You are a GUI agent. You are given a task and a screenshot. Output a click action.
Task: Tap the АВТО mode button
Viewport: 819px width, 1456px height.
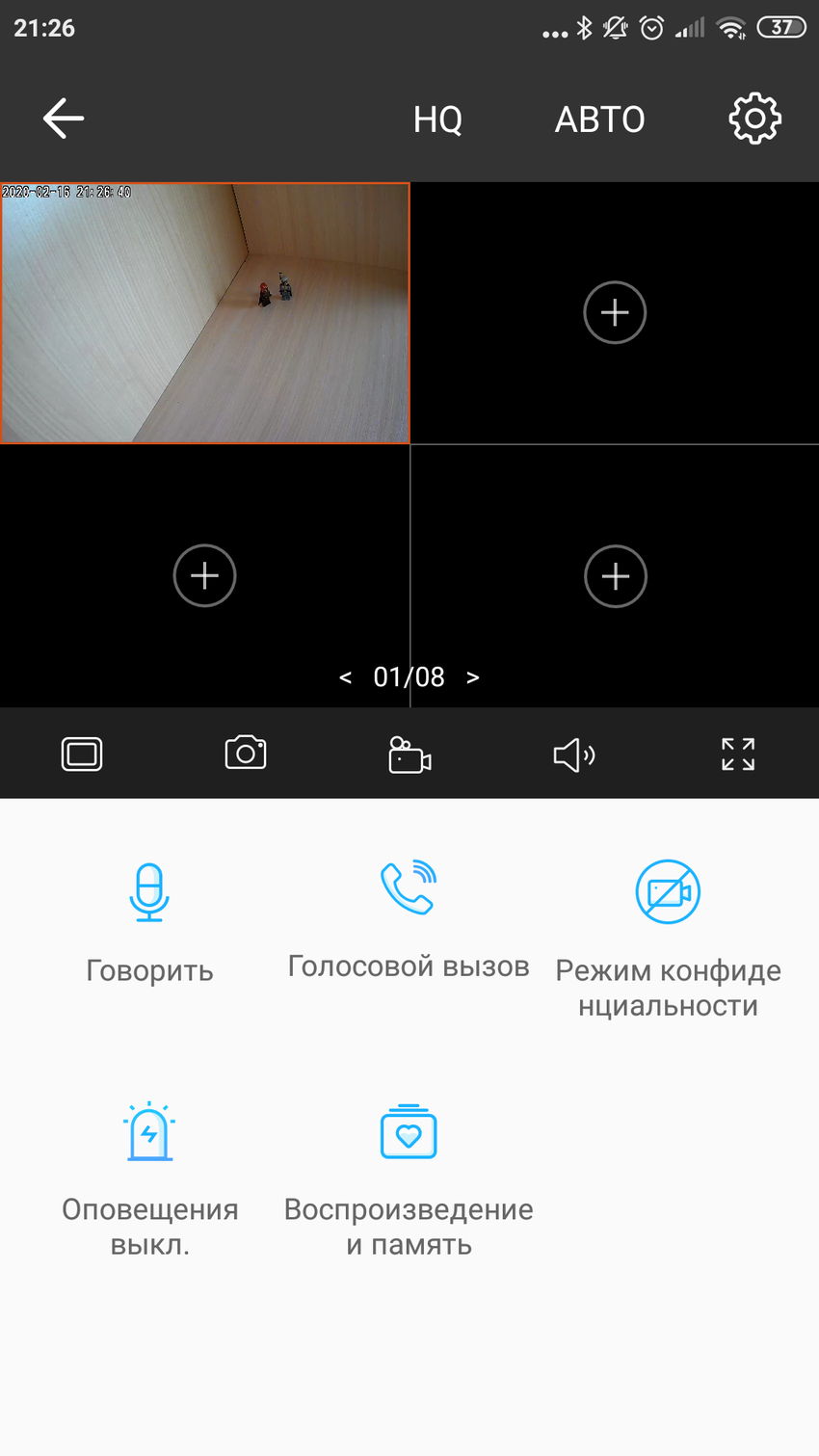click(599, 119)
